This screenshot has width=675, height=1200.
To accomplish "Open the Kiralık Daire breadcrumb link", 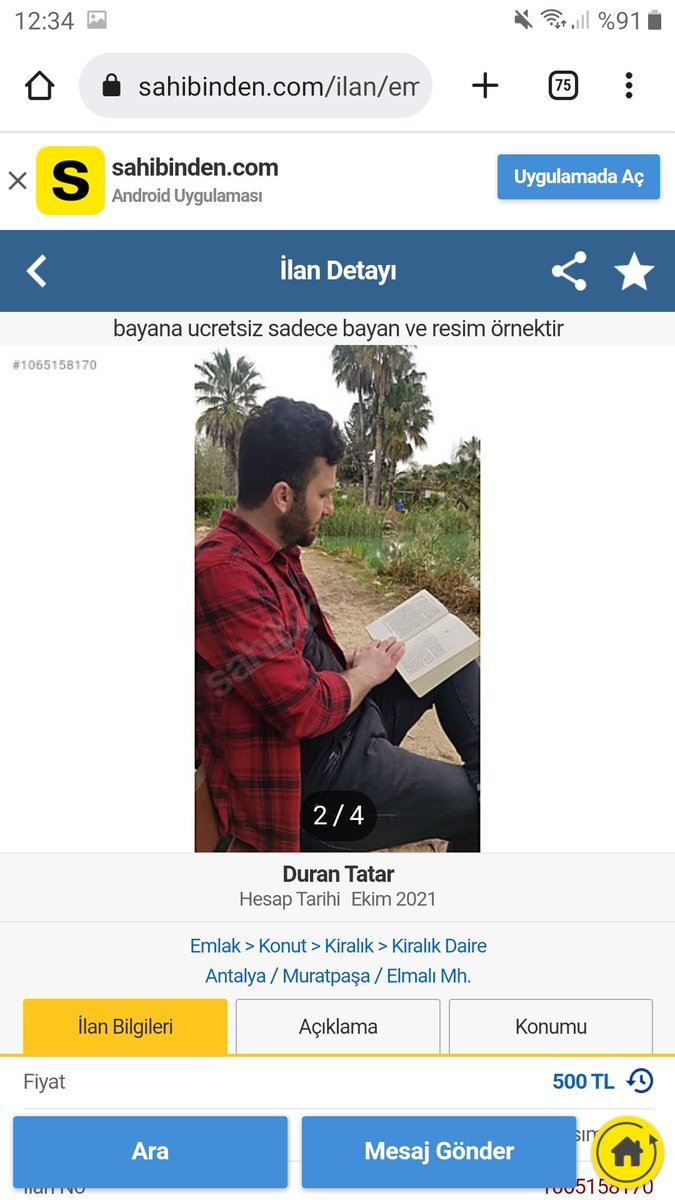I will [439, 946].
